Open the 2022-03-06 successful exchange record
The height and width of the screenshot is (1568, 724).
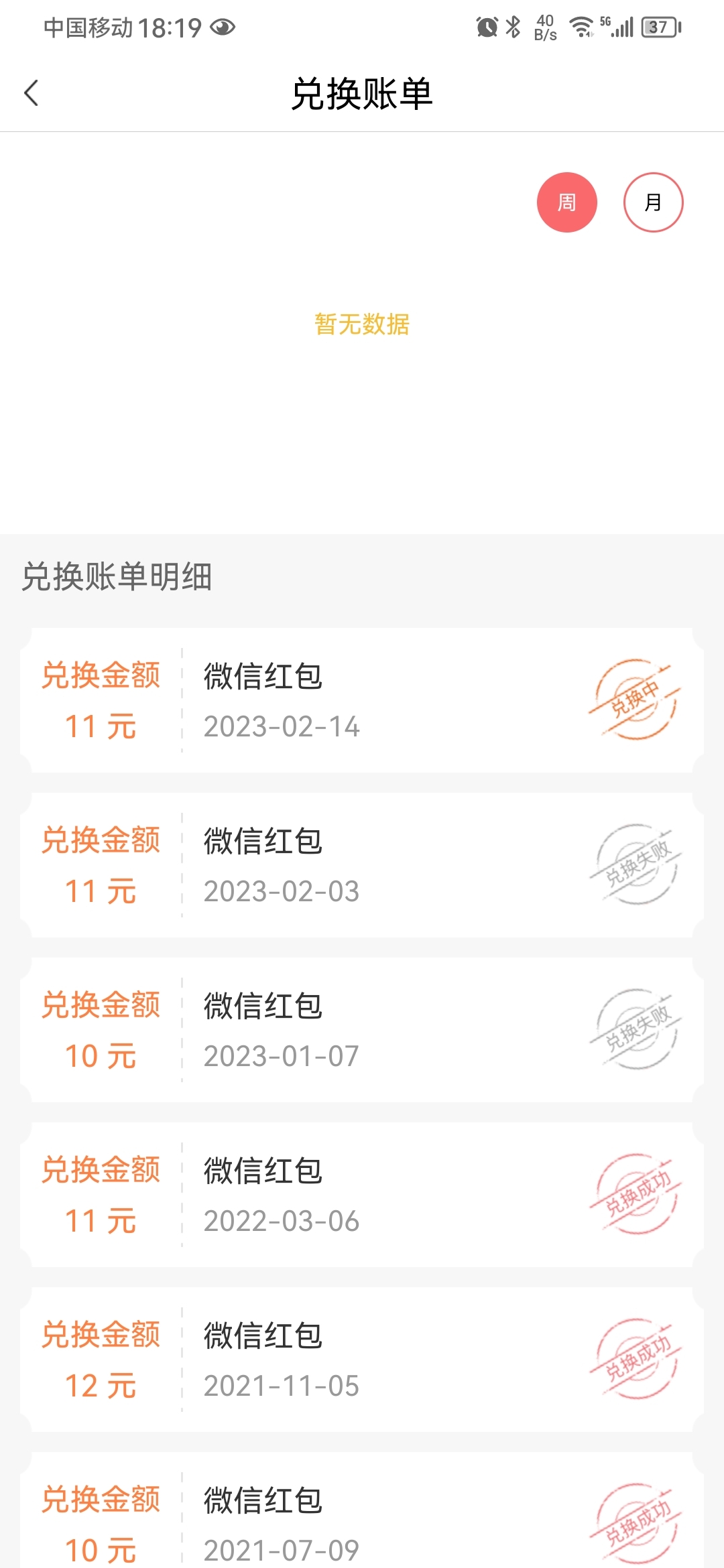[362, 1195]
